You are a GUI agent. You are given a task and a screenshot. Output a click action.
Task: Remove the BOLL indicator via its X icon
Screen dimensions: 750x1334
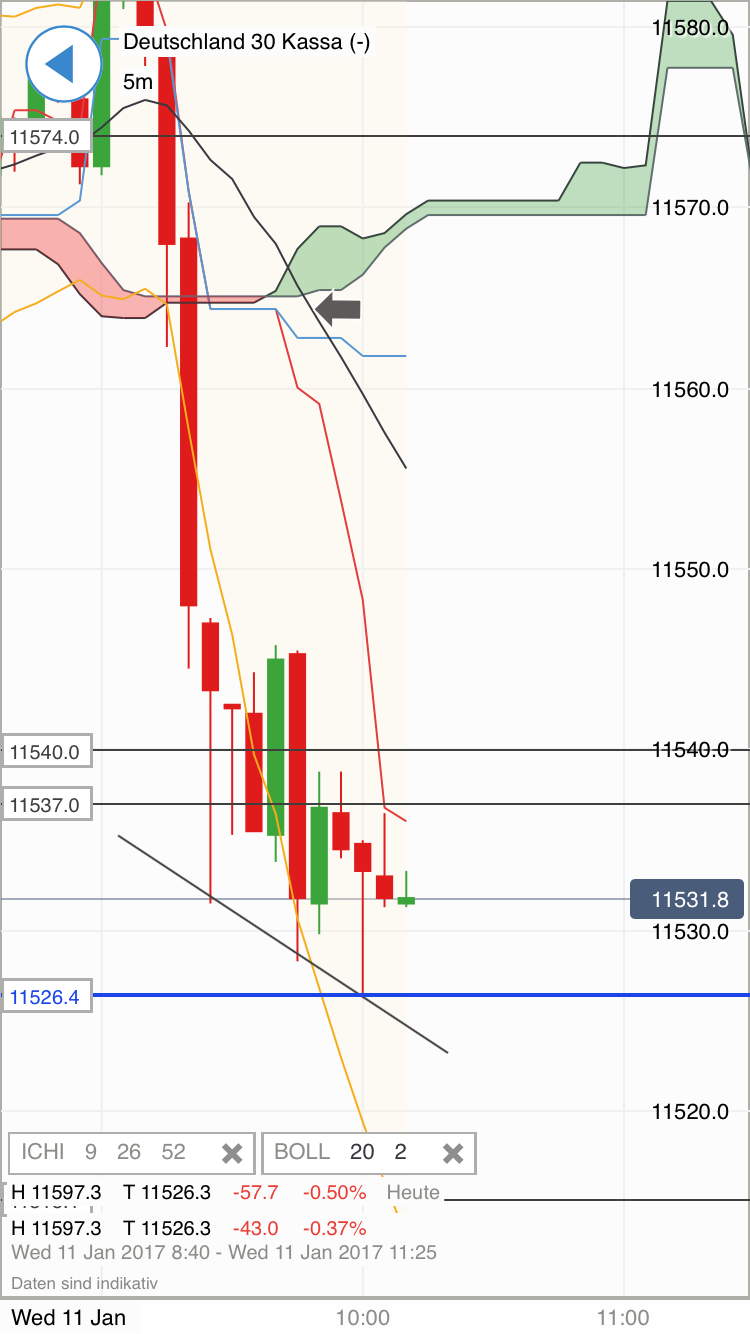453,1152
